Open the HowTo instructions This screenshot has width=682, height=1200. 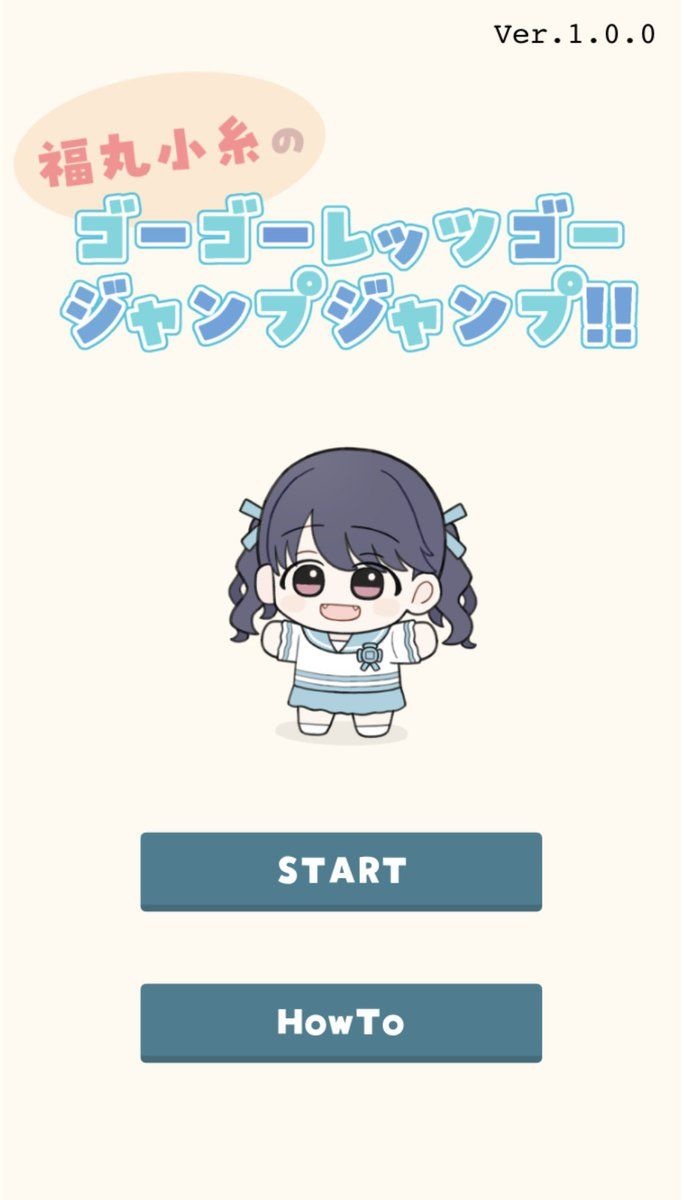[341, 1022]
